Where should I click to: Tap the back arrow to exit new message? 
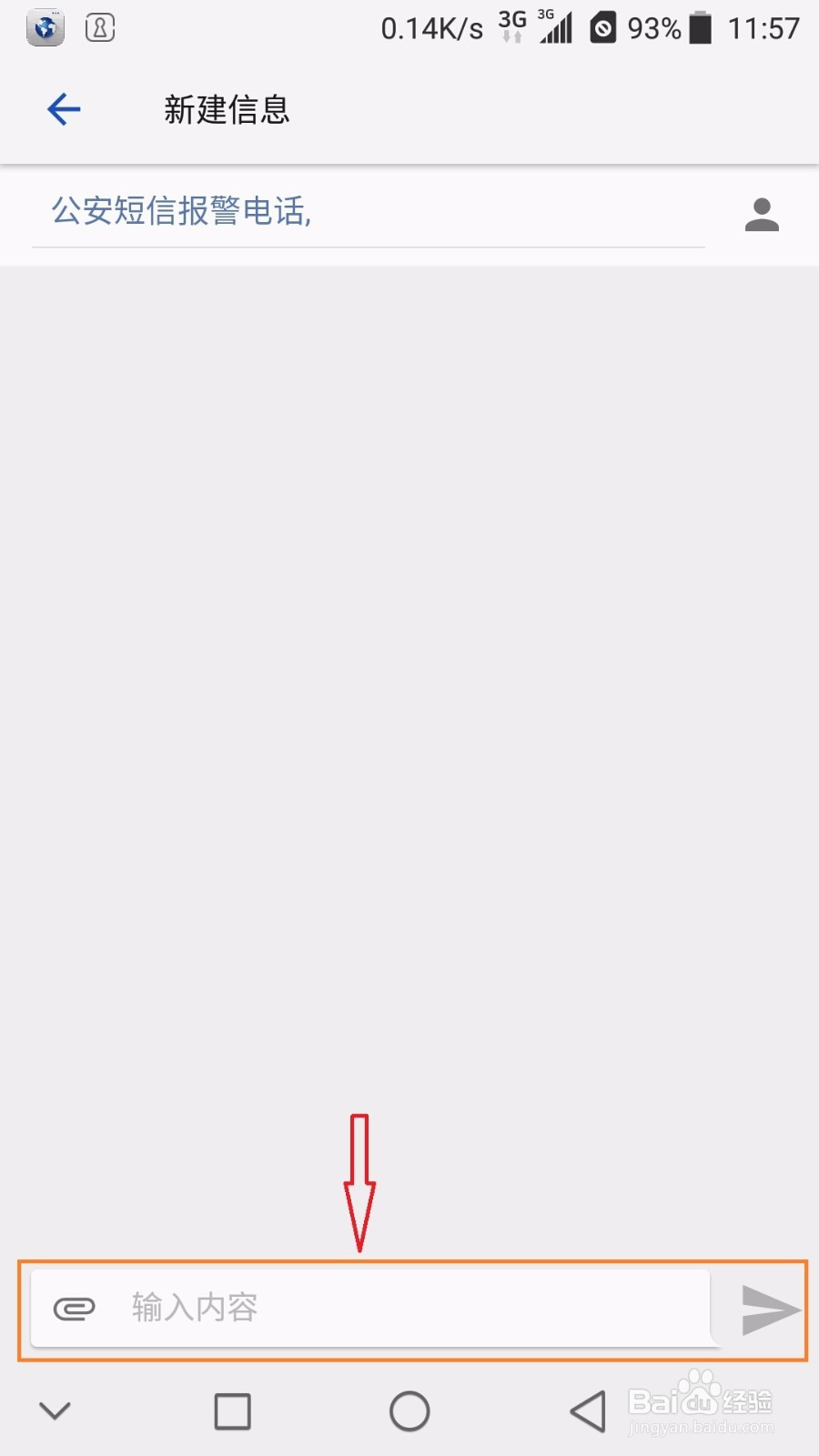[x=62, y=109]
